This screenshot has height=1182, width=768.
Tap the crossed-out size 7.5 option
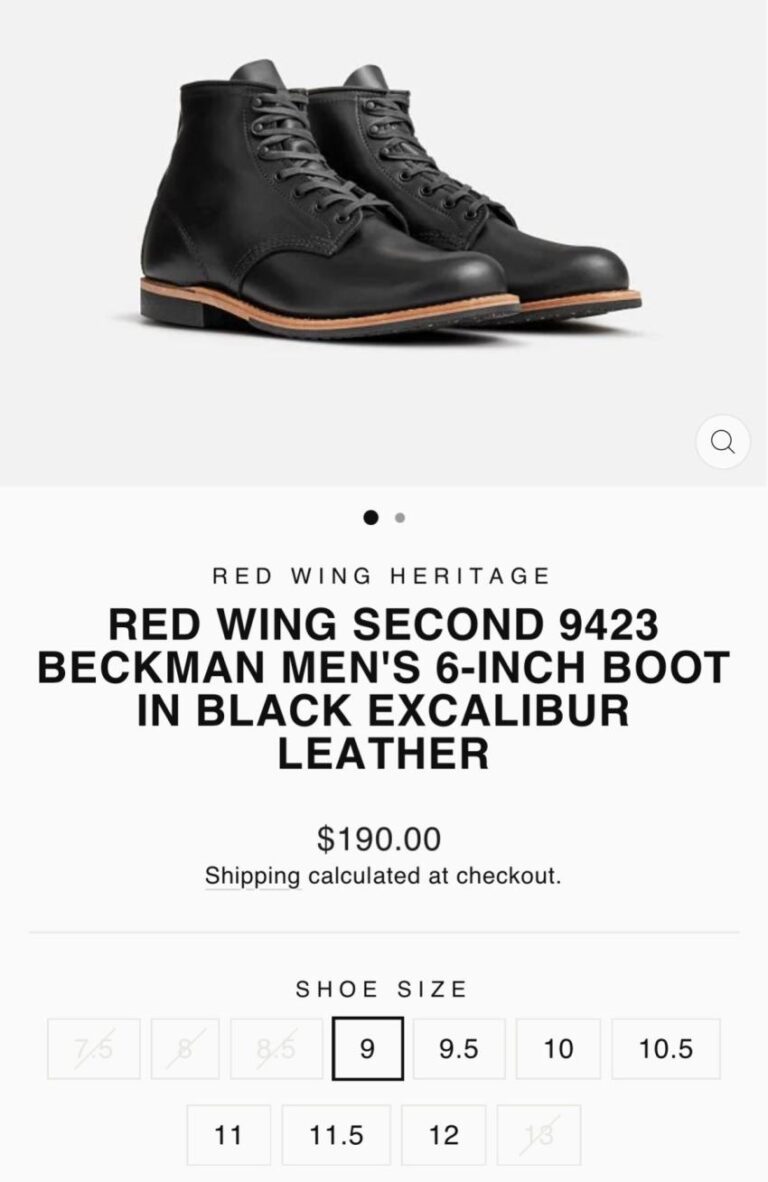(x=94, y=1049)
